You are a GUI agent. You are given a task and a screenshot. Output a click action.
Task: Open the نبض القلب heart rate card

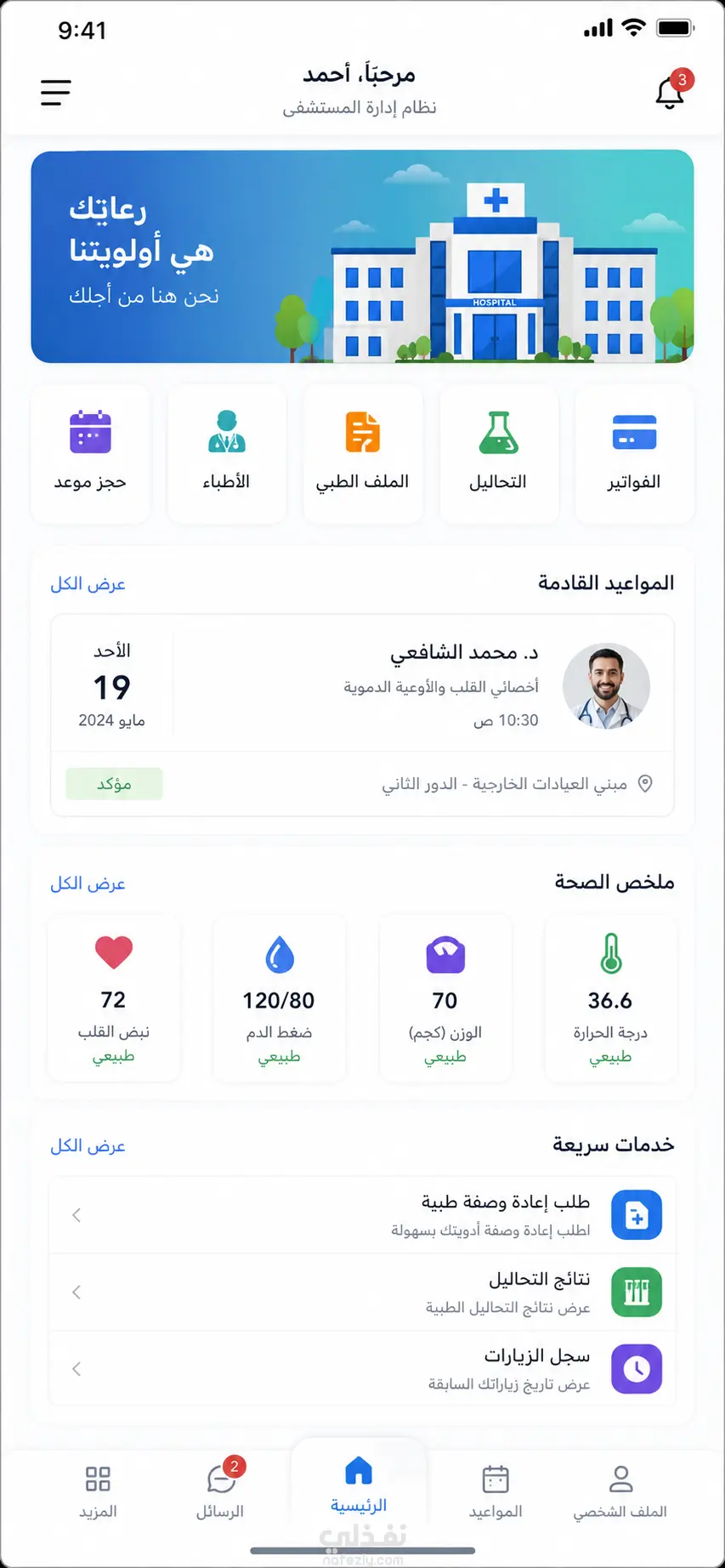114,998
